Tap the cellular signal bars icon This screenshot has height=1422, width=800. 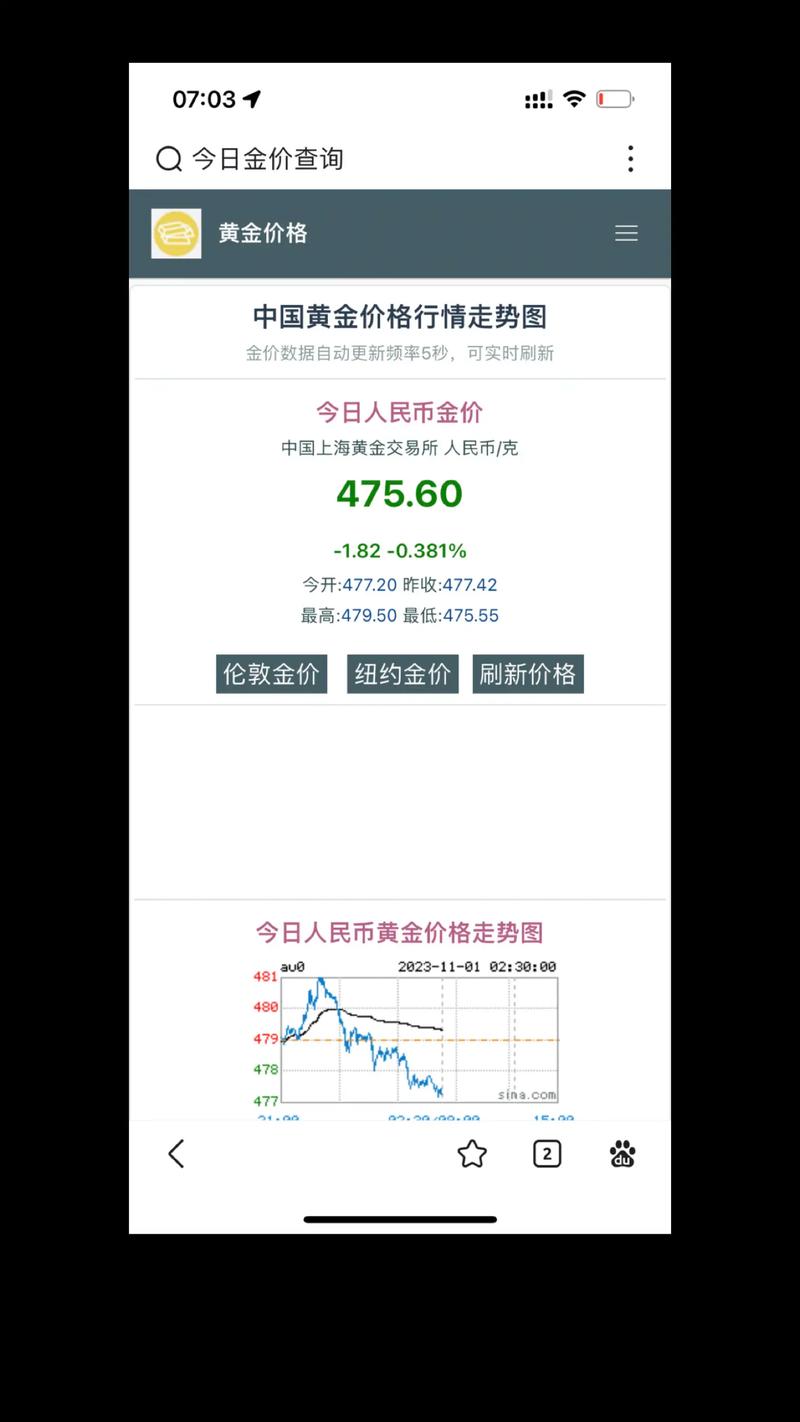point(537,98)
